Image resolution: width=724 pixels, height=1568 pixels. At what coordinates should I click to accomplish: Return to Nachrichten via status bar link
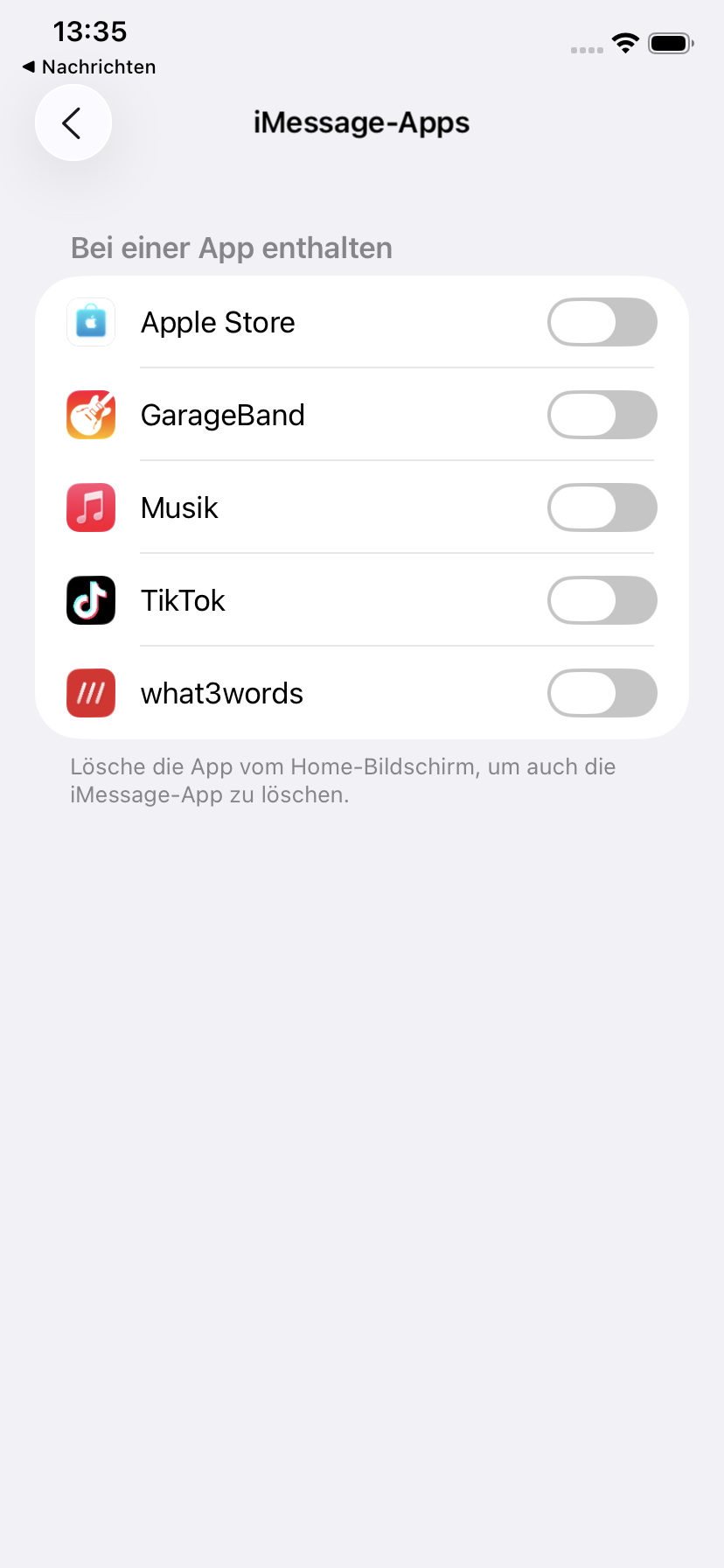89,67
